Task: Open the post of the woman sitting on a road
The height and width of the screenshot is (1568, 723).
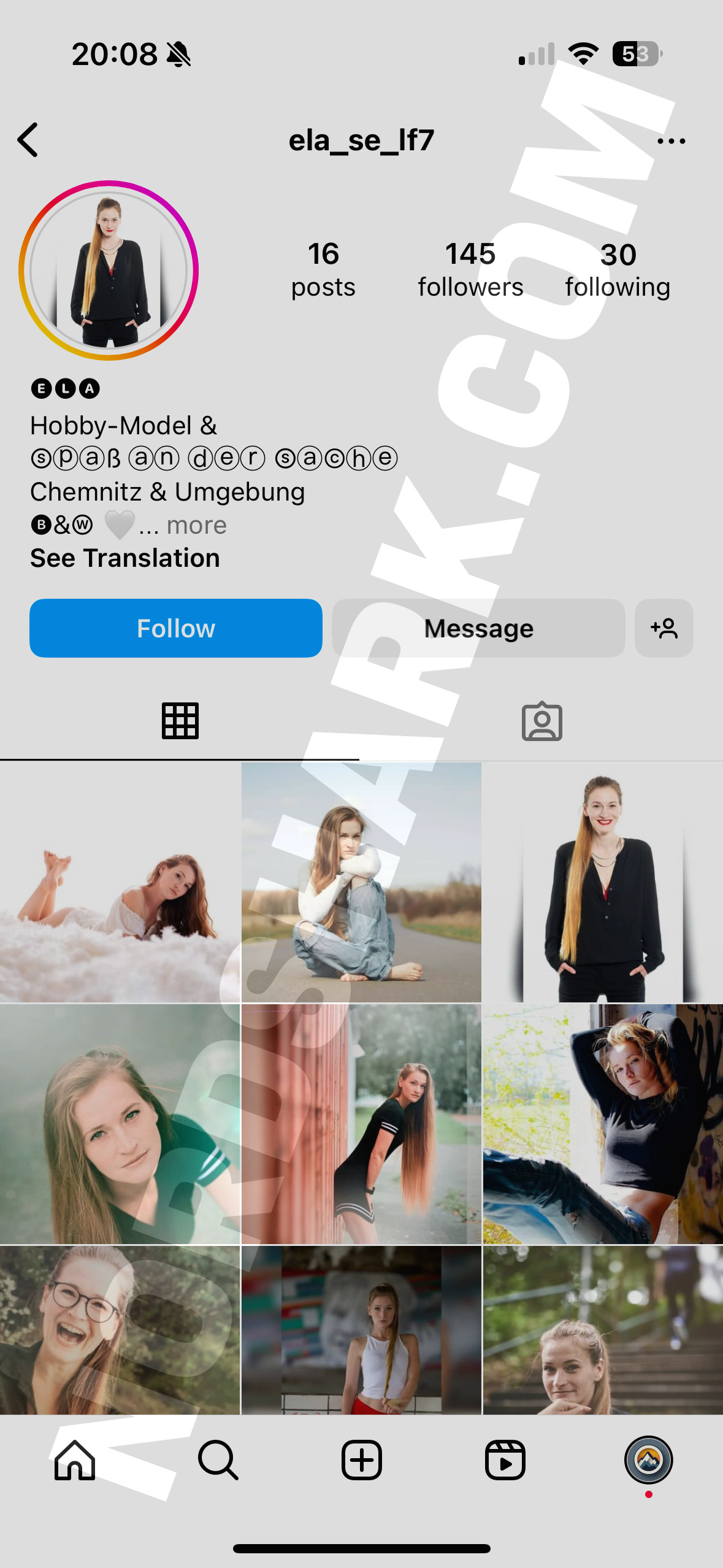Action: coord(361,882)
